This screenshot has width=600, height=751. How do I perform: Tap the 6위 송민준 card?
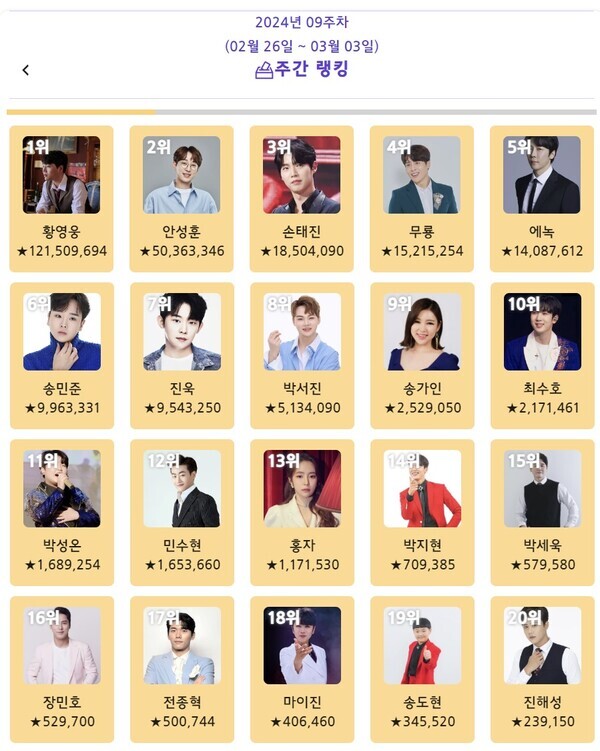tap(61, 354)
